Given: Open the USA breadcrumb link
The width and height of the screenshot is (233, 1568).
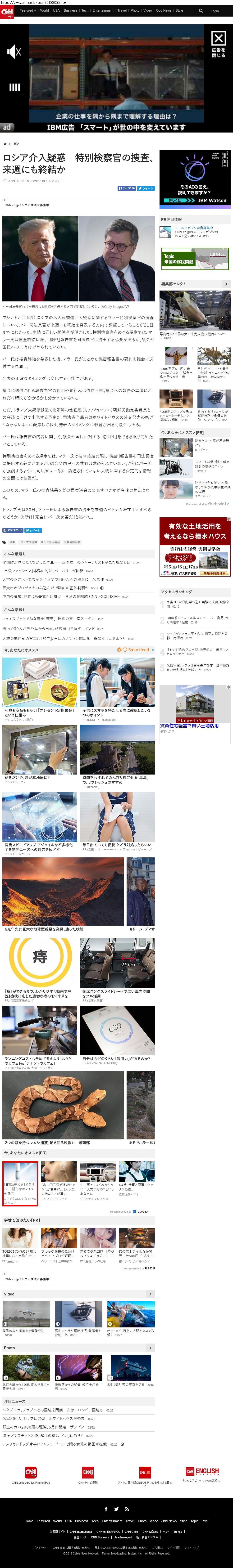Looking at the screenshot, I should pyautogui.click(x=16, y=144).
